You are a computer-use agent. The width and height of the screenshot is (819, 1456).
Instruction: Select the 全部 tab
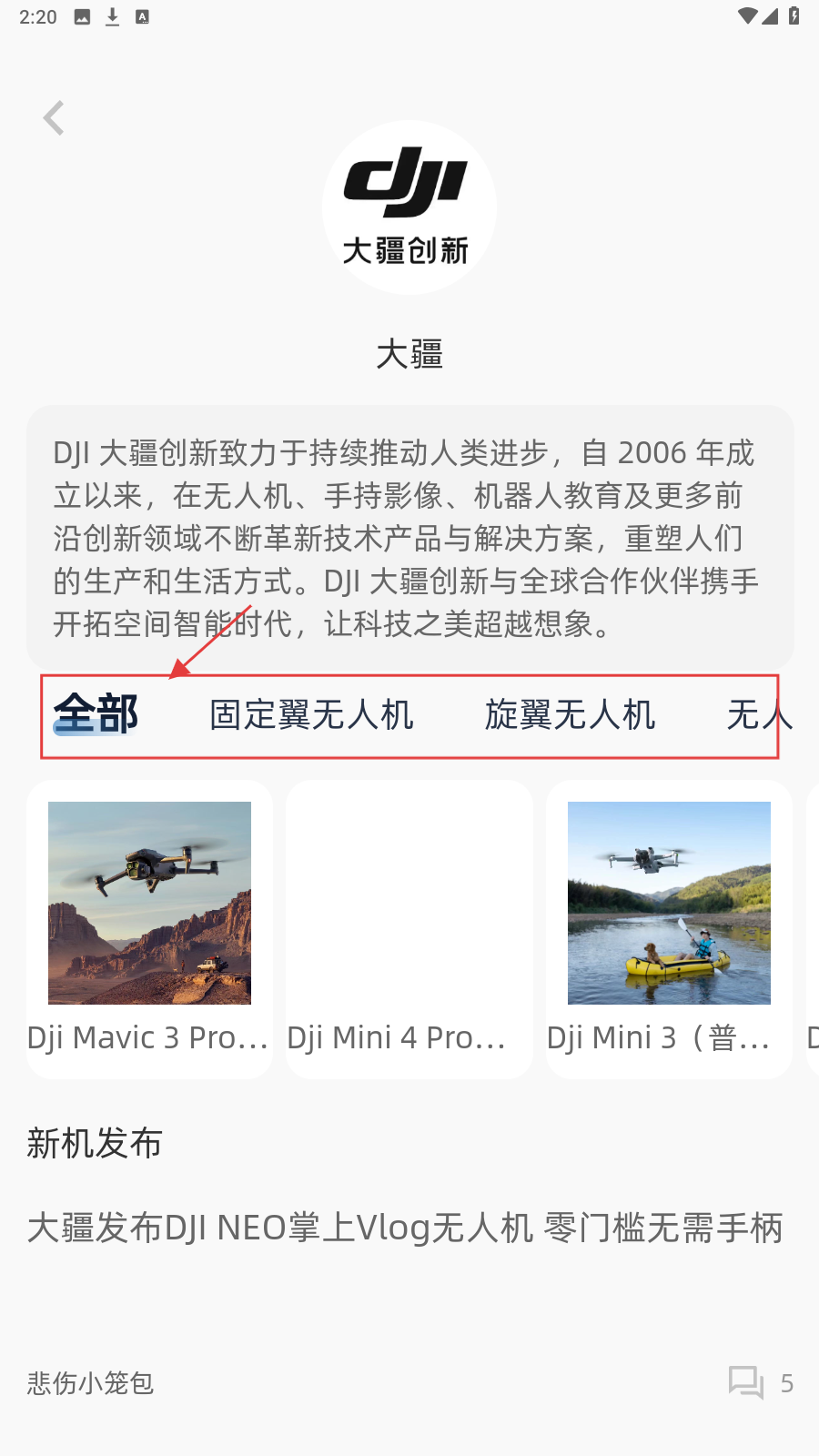point(96,714)
